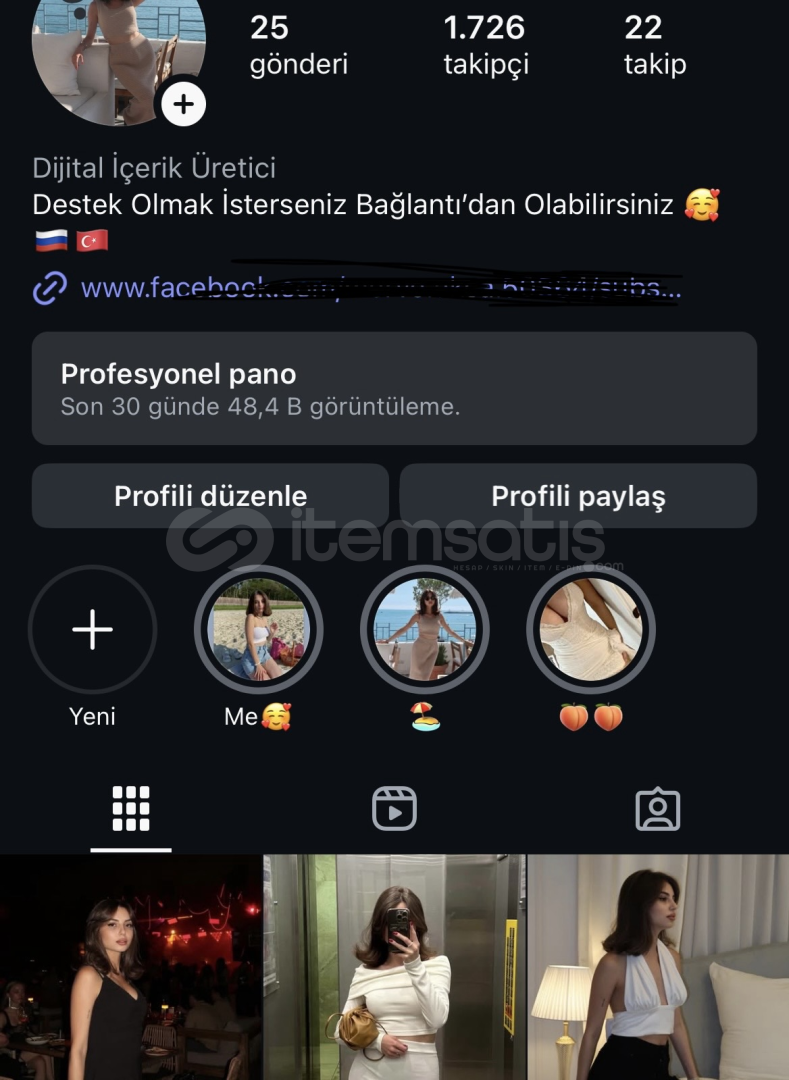Share the profile with Profili paylaş
The width and height of the screenshot is (789, 1080).
click(x=578, y=496)
